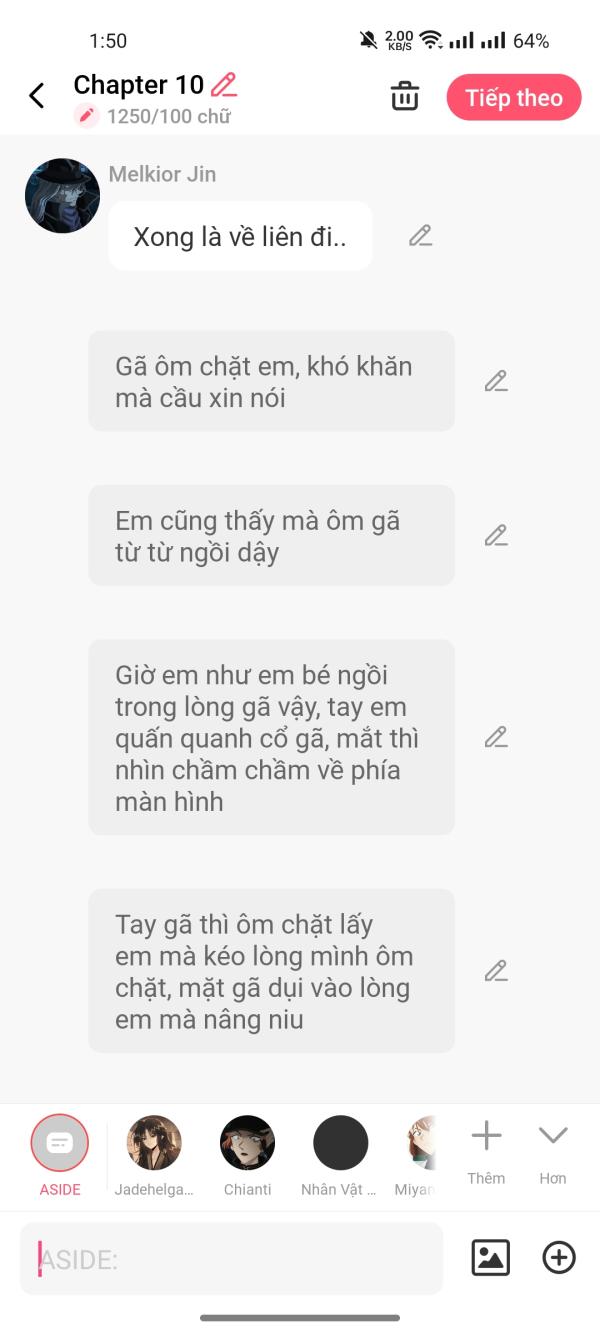Delete this chapter with trash icon

pyautogui.click(x=404, y=97)
